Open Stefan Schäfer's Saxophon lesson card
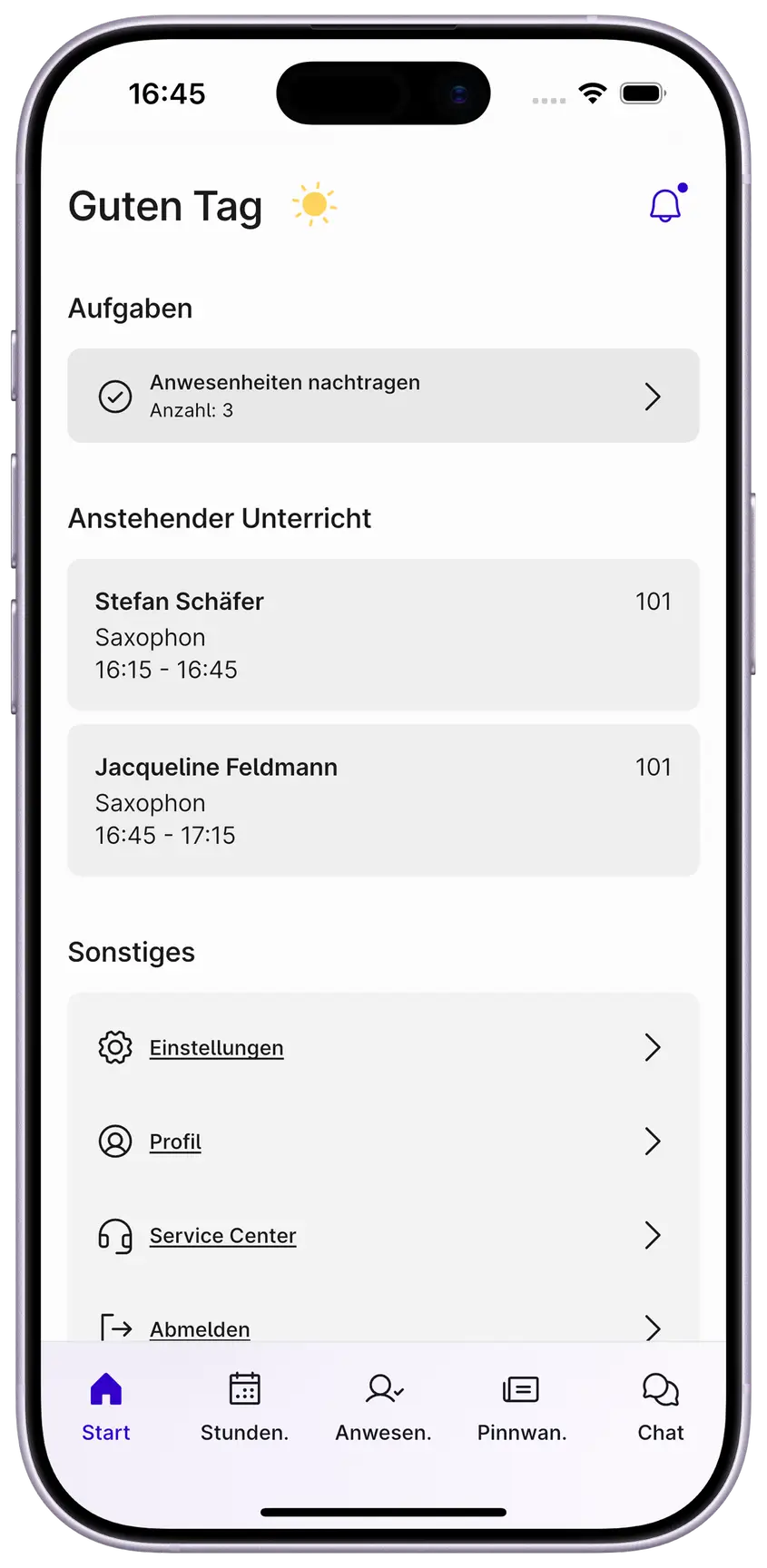Viewport: 767px width, 1568px height. point(383,635)
